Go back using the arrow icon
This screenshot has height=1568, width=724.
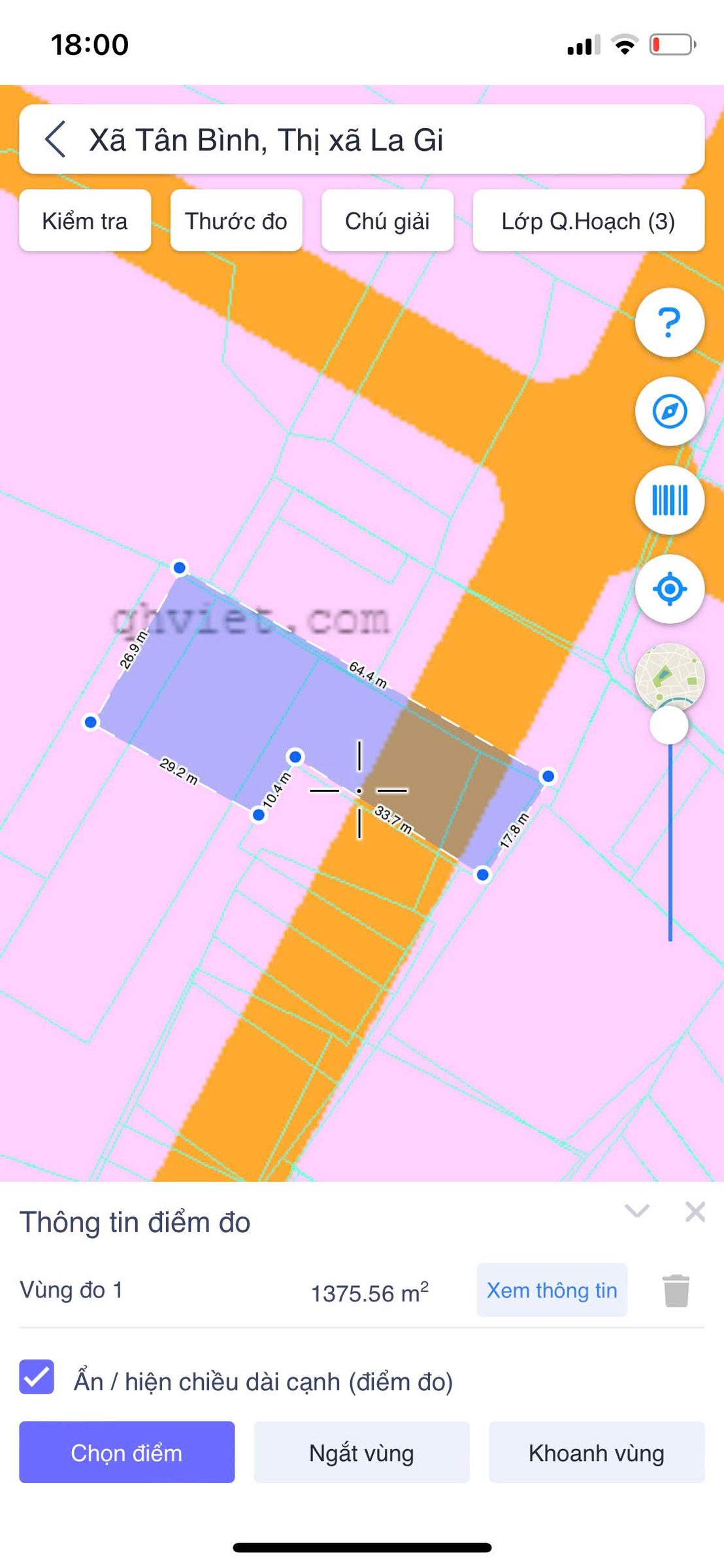(55, 139)
